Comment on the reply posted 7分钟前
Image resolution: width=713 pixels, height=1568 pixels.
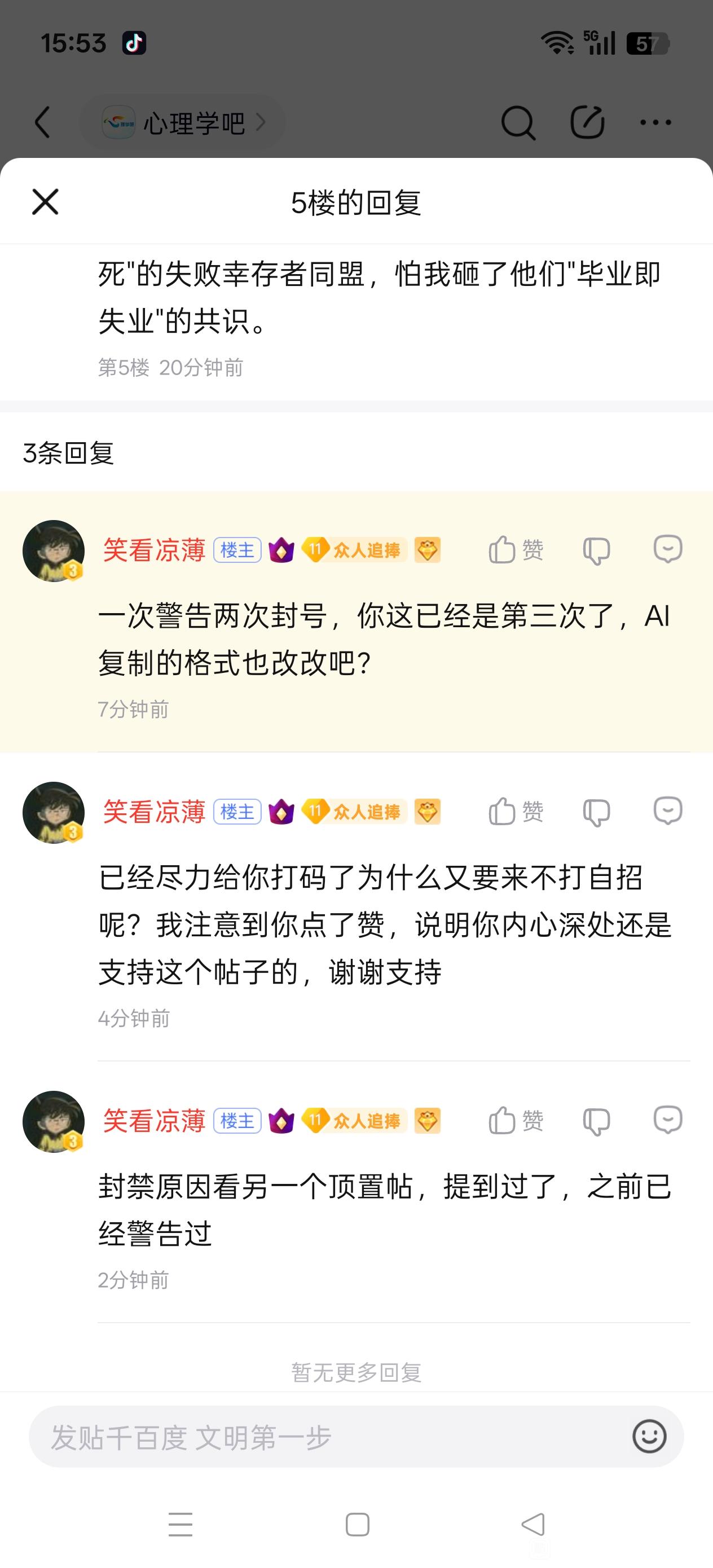pyautogui.click(x=667, y=549)
